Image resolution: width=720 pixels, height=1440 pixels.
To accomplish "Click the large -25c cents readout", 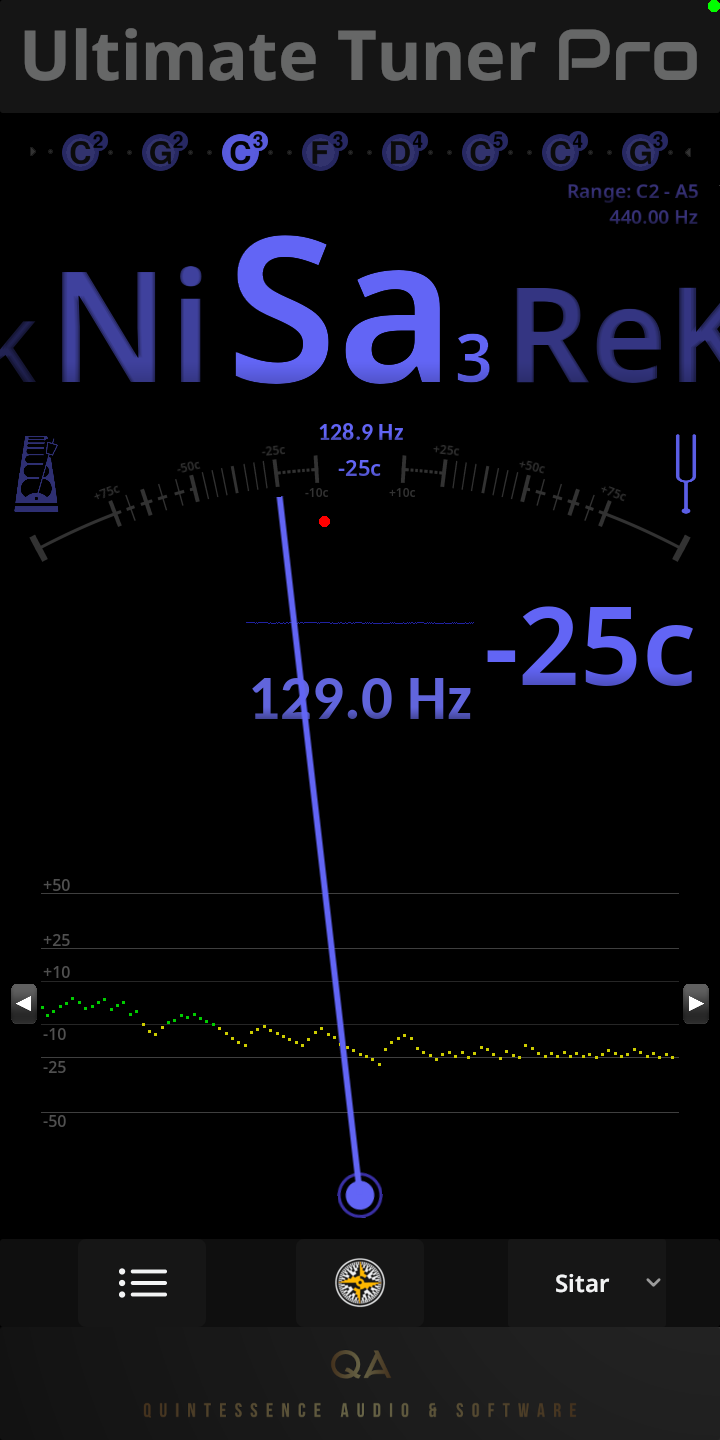I will [x=590, y=648].
